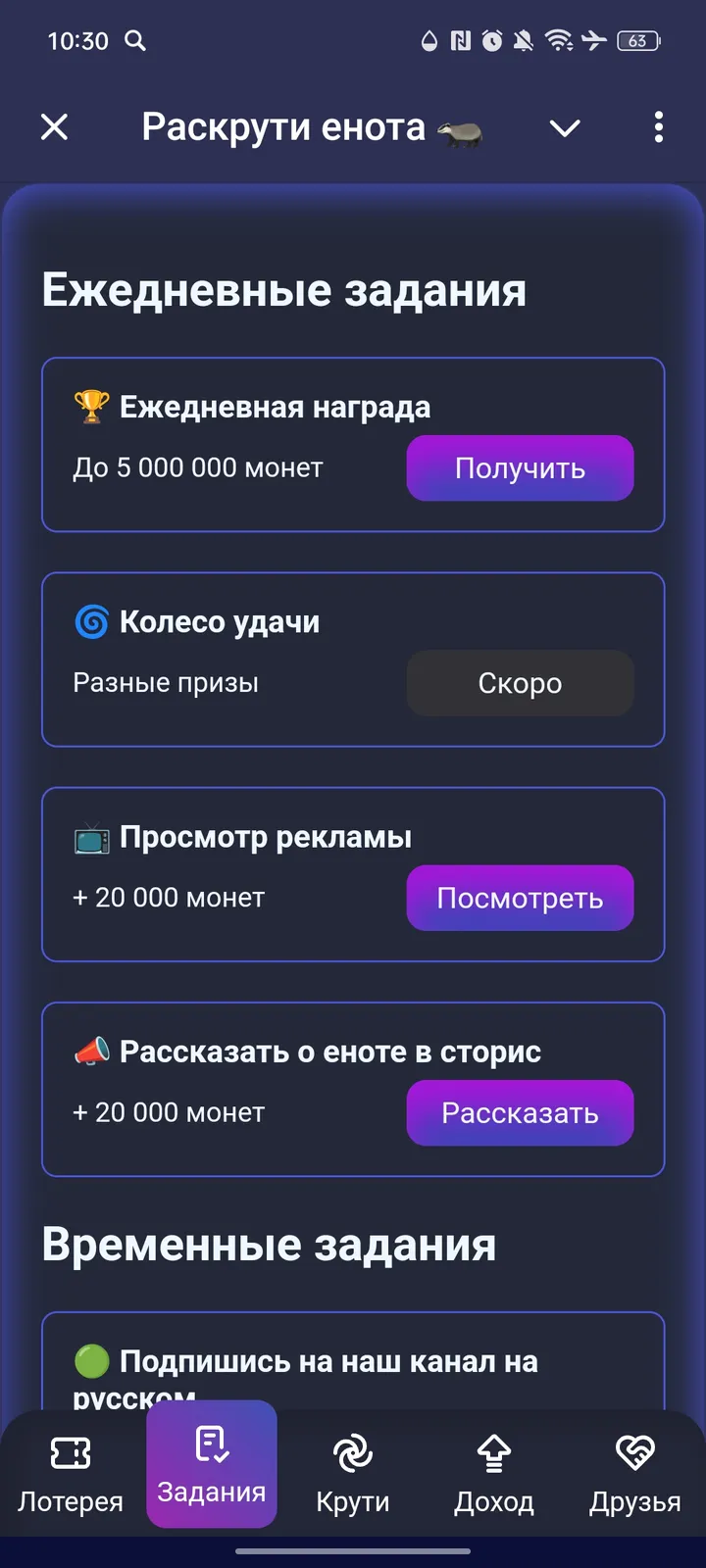This screenshot has width=706, height=1568.
Task: Expand the chat header chevron next to title
Action: point(565,127)
